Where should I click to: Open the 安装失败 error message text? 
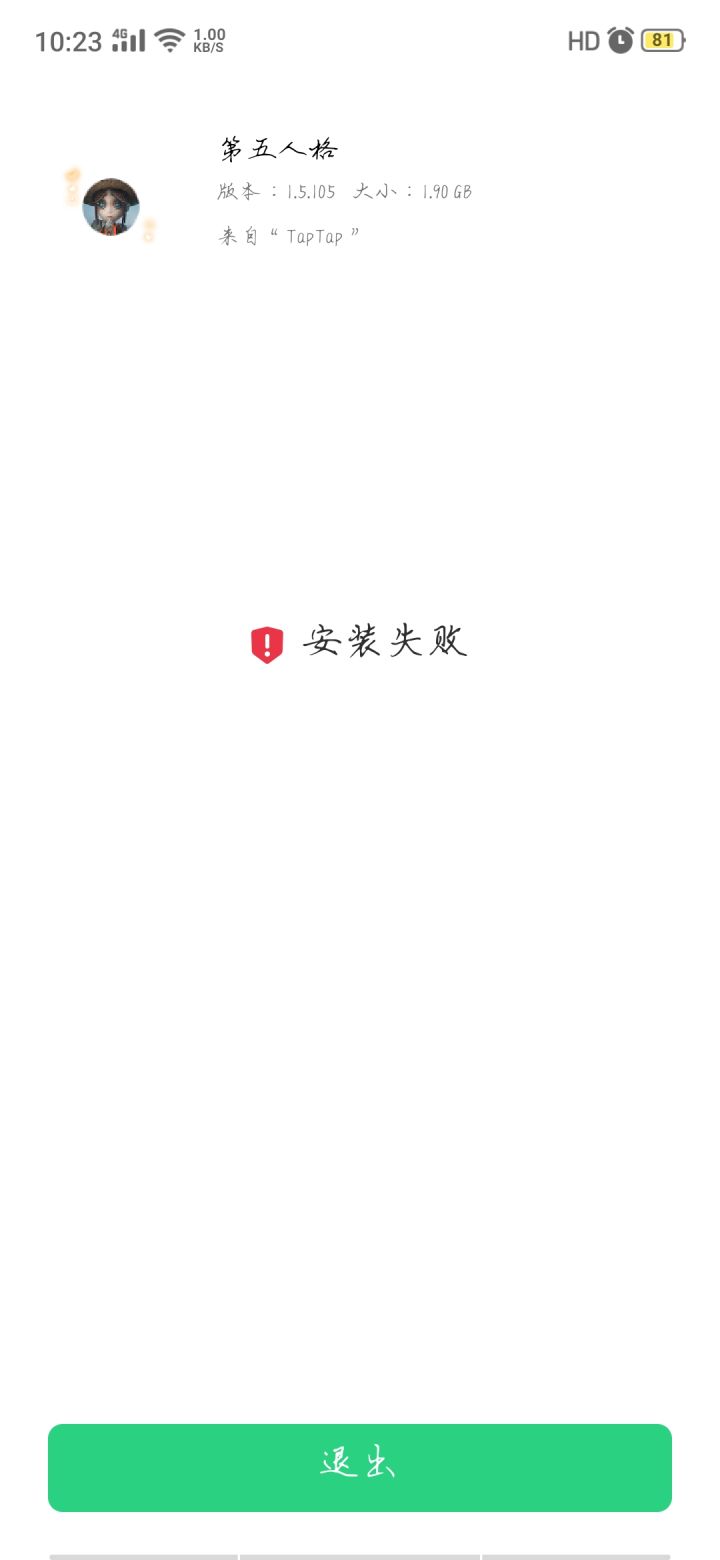pyautogui.click(x=387, y=643)
